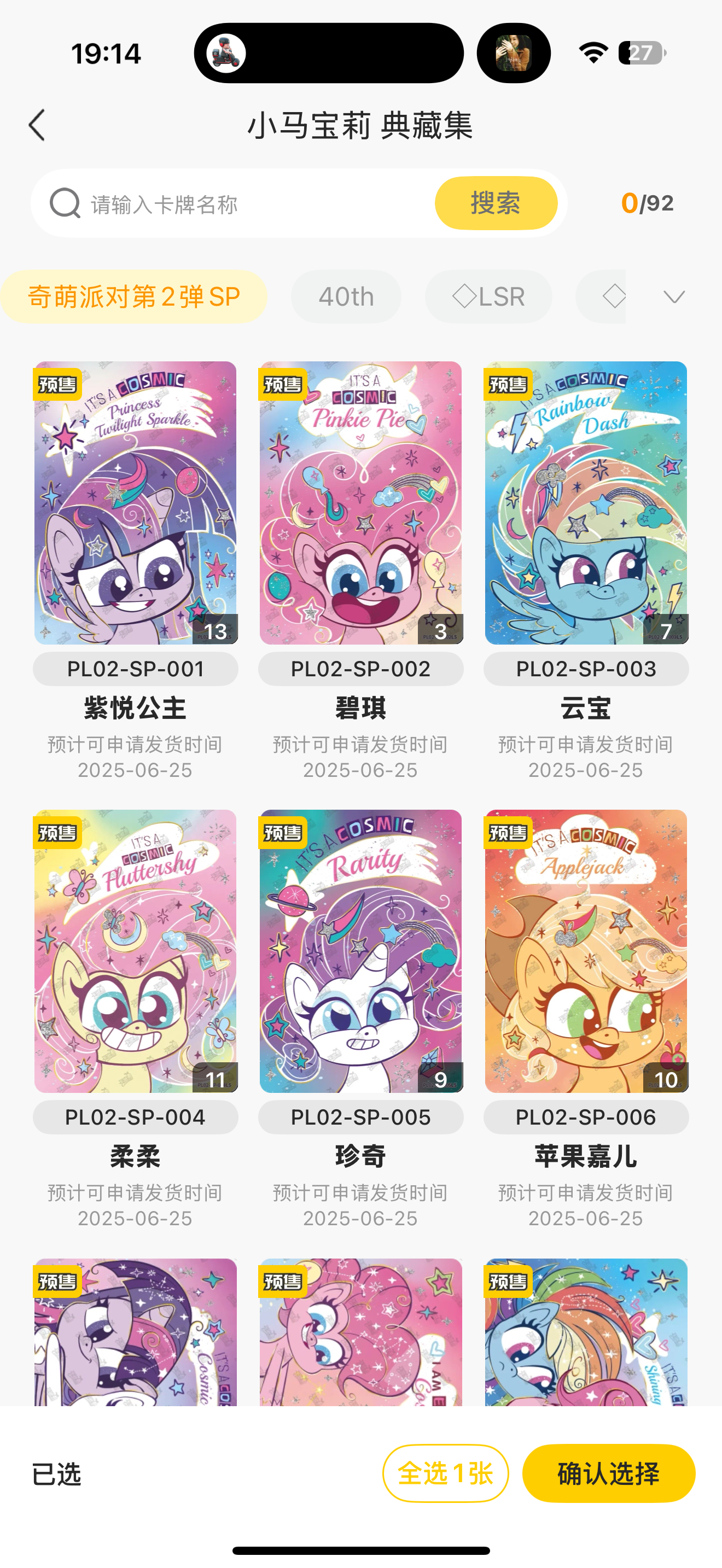Select the 碧琪 PL02-SP-002 card
Image resolution: width=722 pixels, height=1568 pixels.
coord(360,504)
